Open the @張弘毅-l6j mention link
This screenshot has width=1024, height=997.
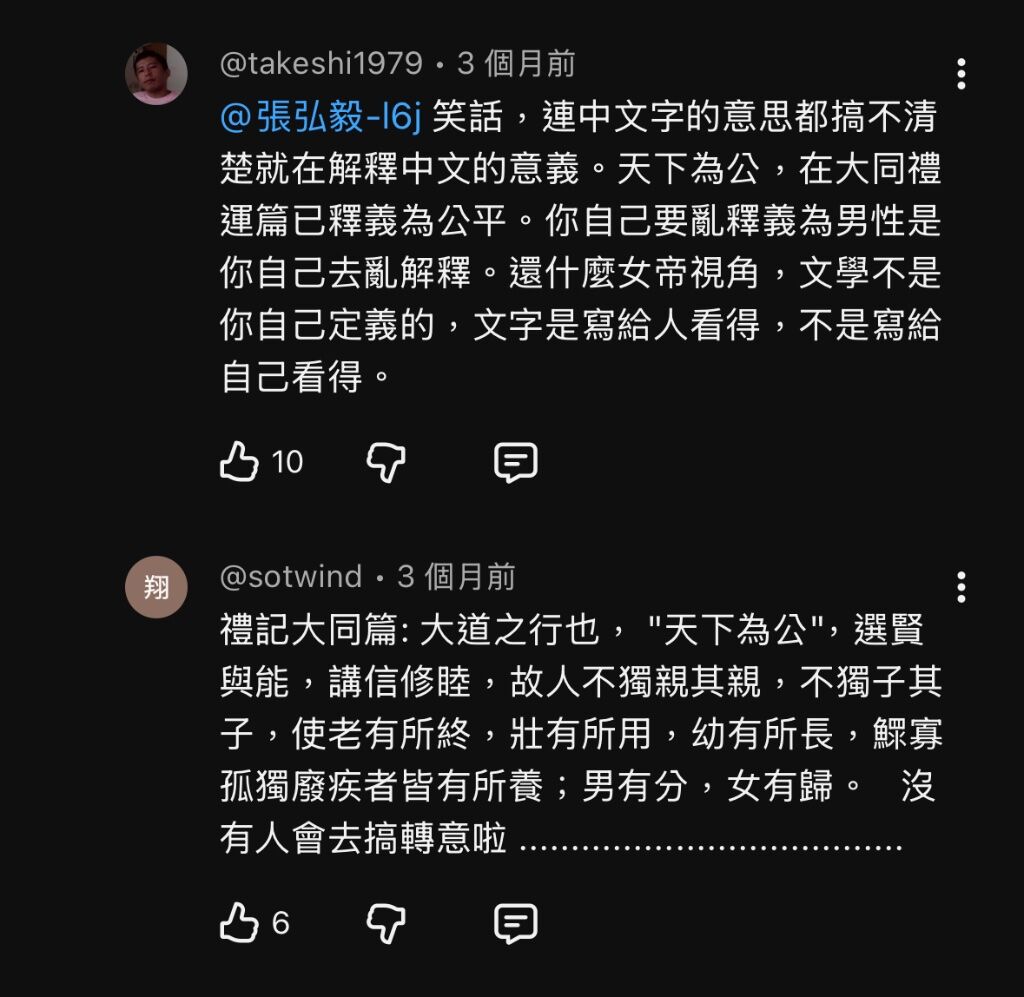coord(322,118)
